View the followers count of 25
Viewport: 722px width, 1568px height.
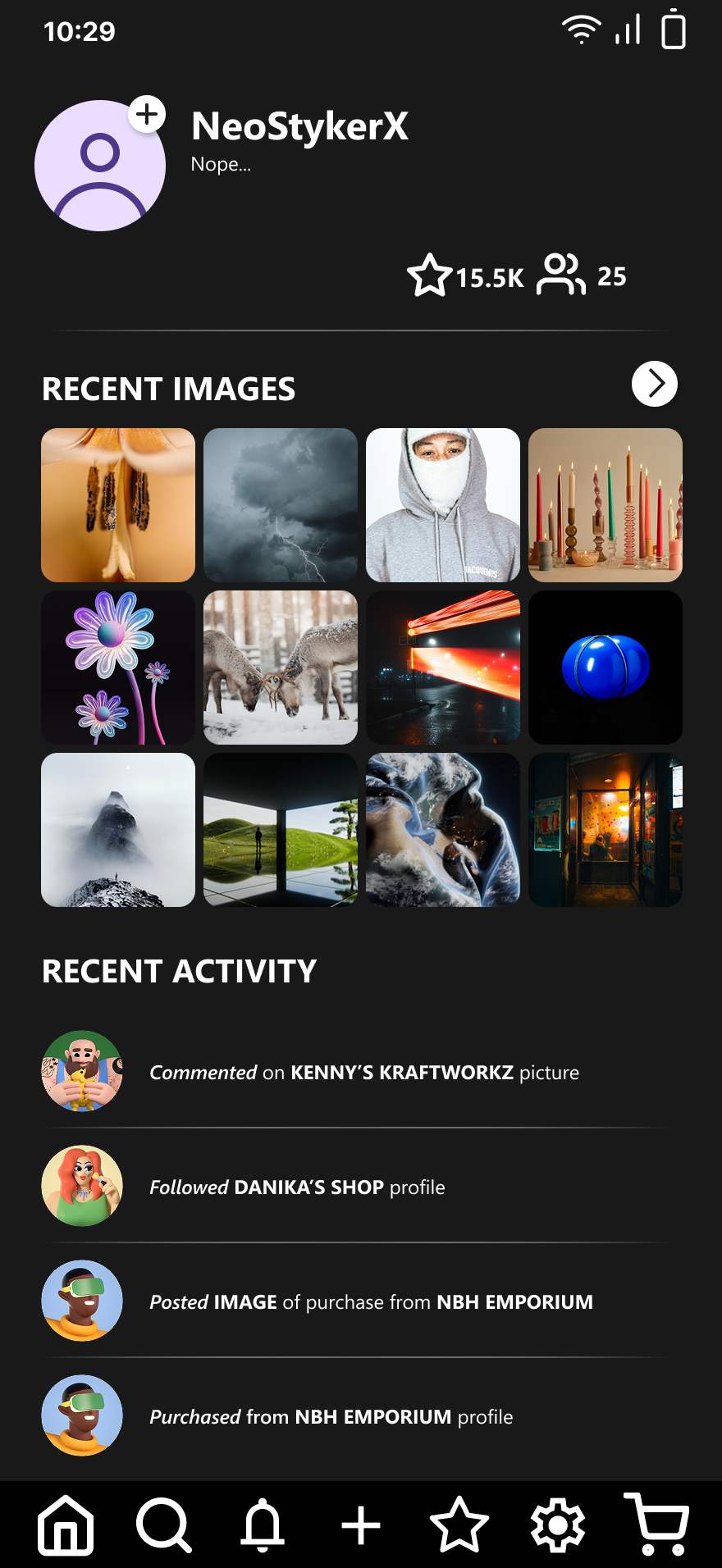point(583,276)
